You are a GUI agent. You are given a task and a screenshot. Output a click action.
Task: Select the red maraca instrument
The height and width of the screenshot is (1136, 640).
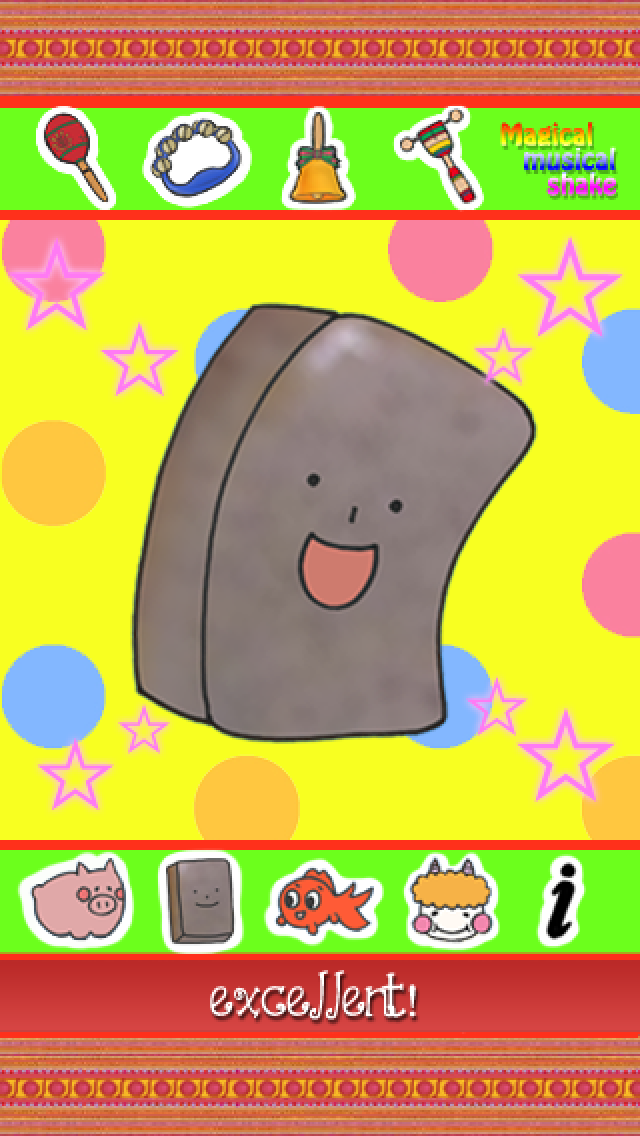(x=76, y=156)
